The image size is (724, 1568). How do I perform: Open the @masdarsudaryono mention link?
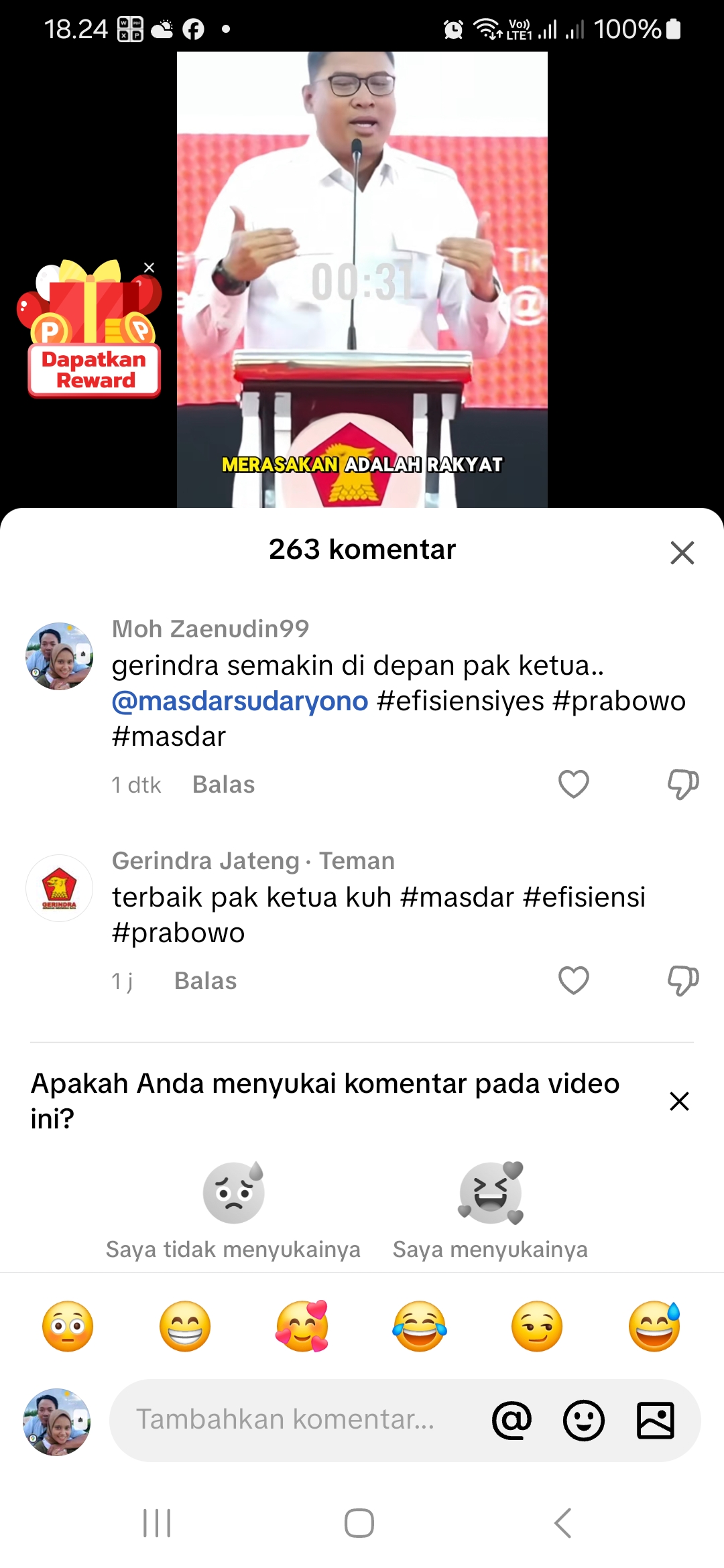pyautogui.click(x=240, y=701)
